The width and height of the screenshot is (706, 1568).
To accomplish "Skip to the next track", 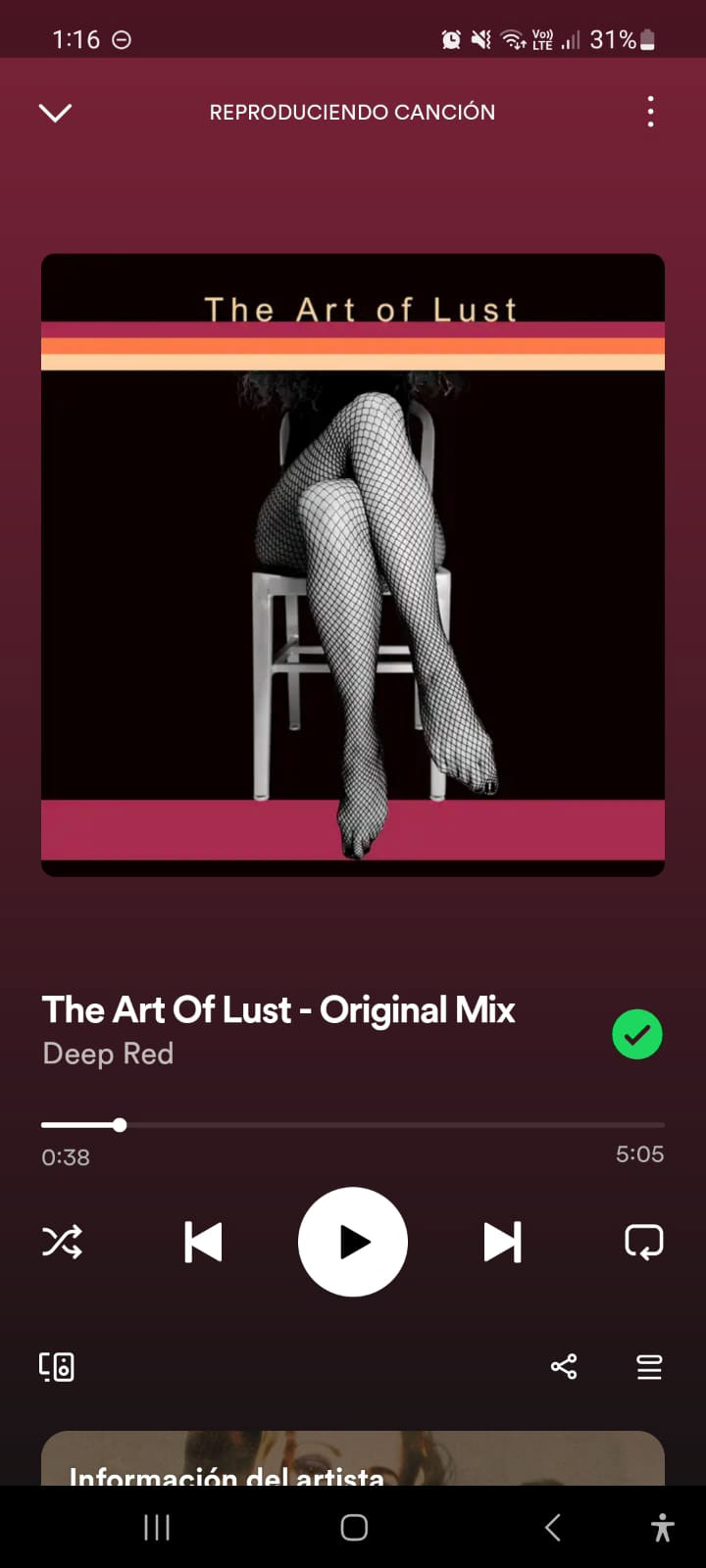I will 502,1242.
